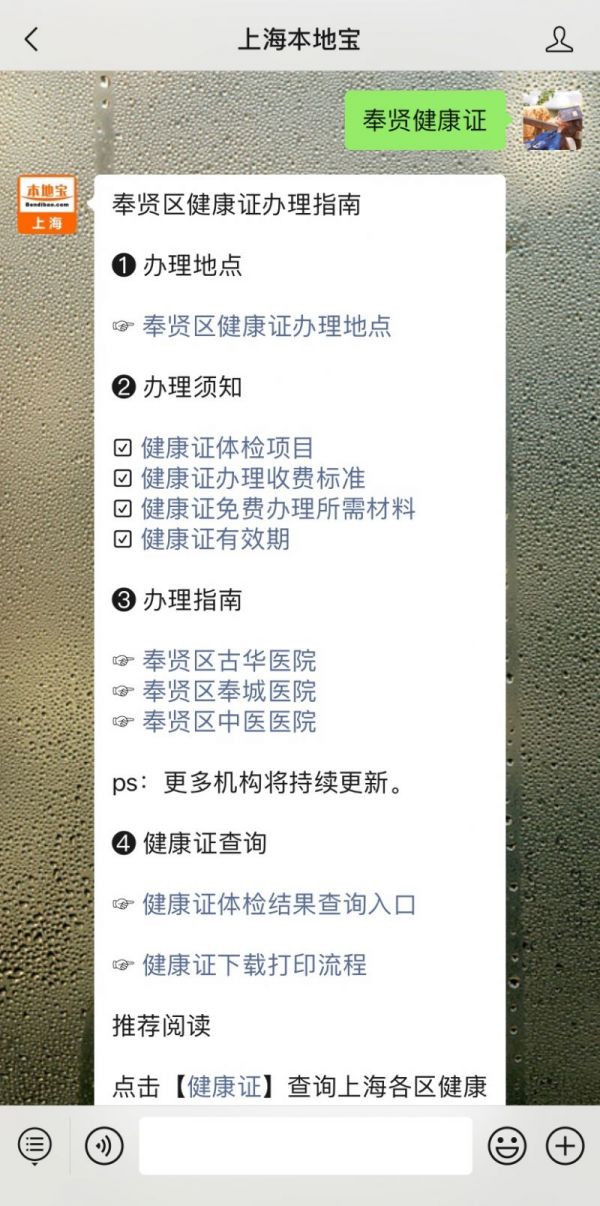Open 奉贤区健康证办理地点 link
This screenshot has height=1206, width=600.
[266, 326]
